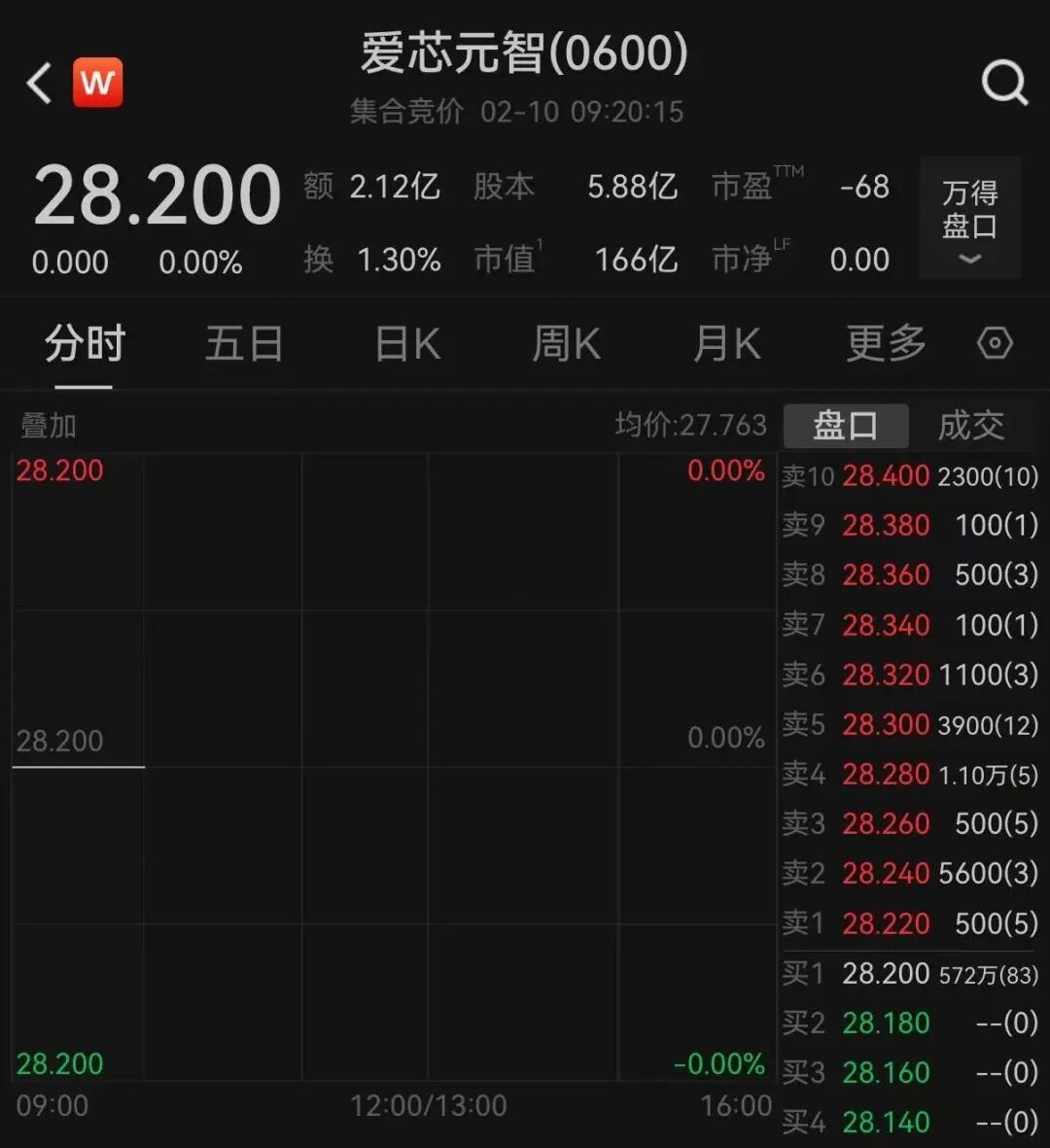Tap 叠加 to overlay a comparison

(49, 426)
